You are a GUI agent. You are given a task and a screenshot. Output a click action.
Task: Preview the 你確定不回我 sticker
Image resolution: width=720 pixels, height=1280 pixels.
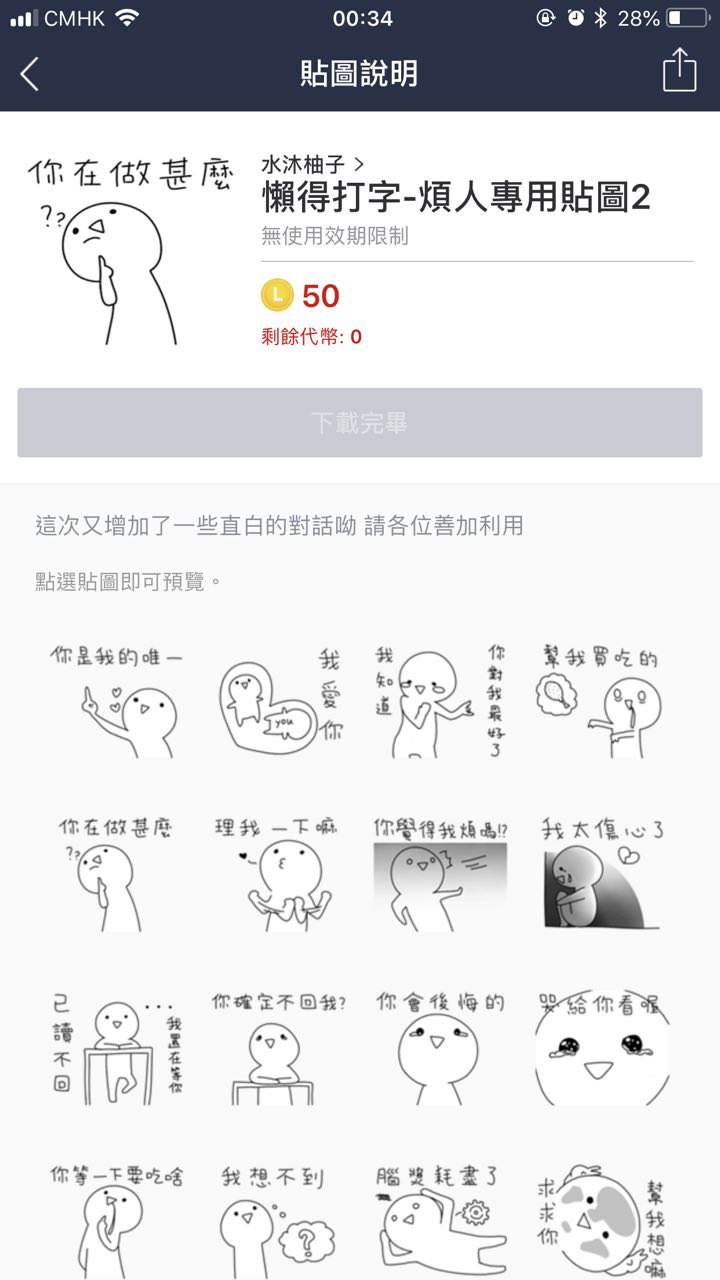click(279, 1047)
